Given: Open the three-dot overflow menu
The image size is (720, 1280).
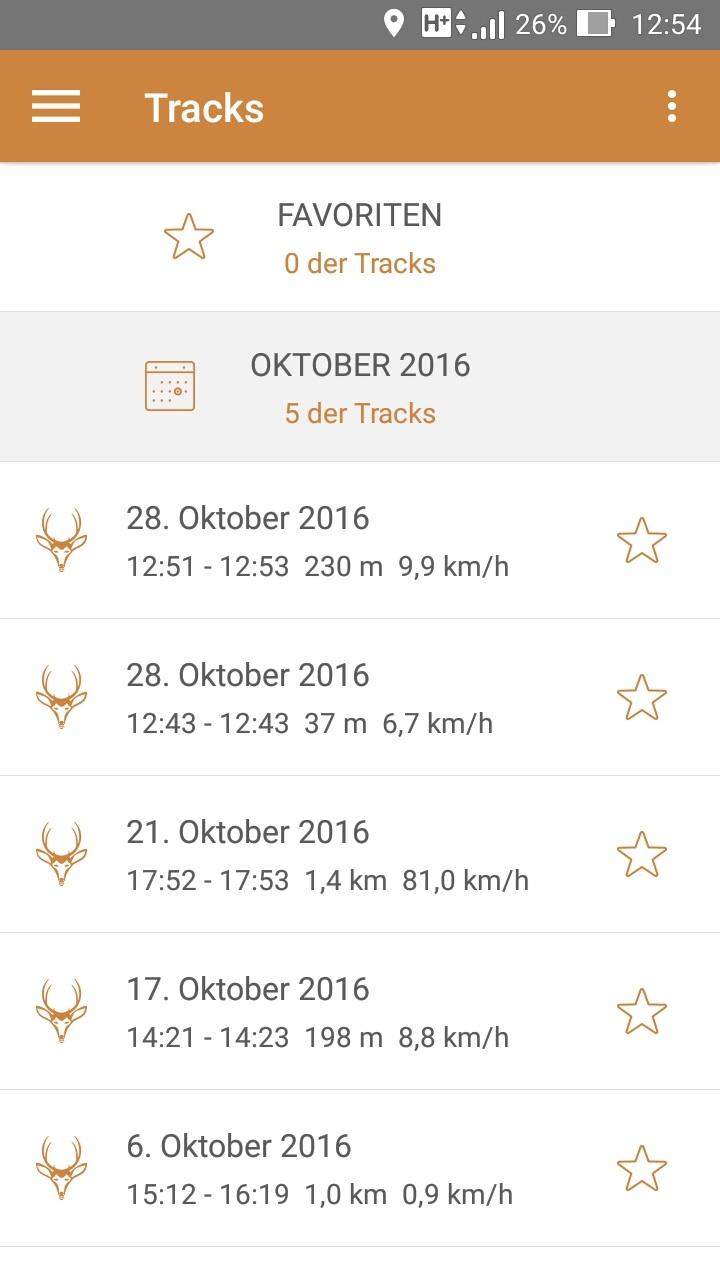Looking at the screenshot, I should [672, 107].
